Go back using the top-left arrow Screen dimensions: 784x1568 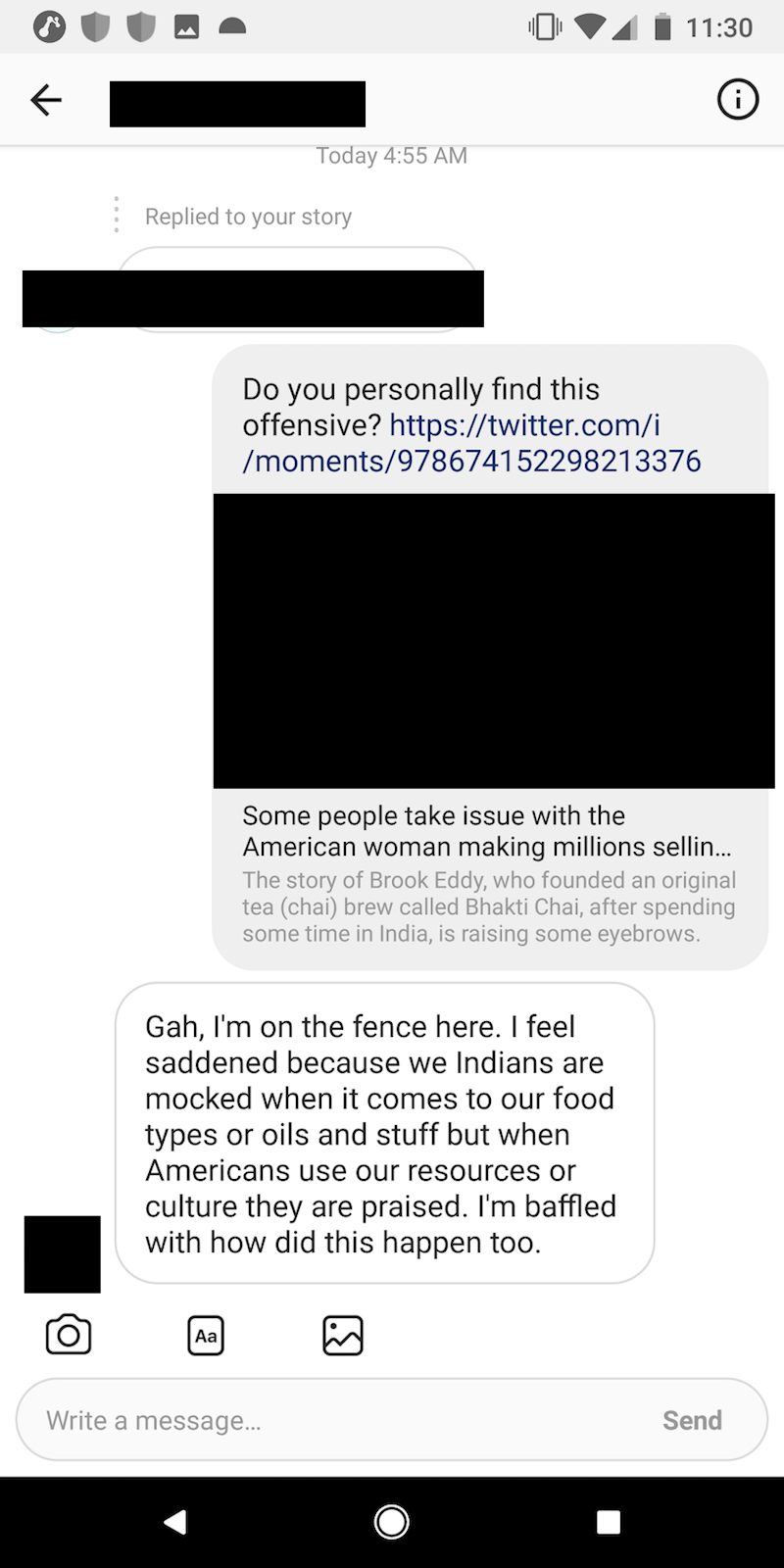click(46, 100)
